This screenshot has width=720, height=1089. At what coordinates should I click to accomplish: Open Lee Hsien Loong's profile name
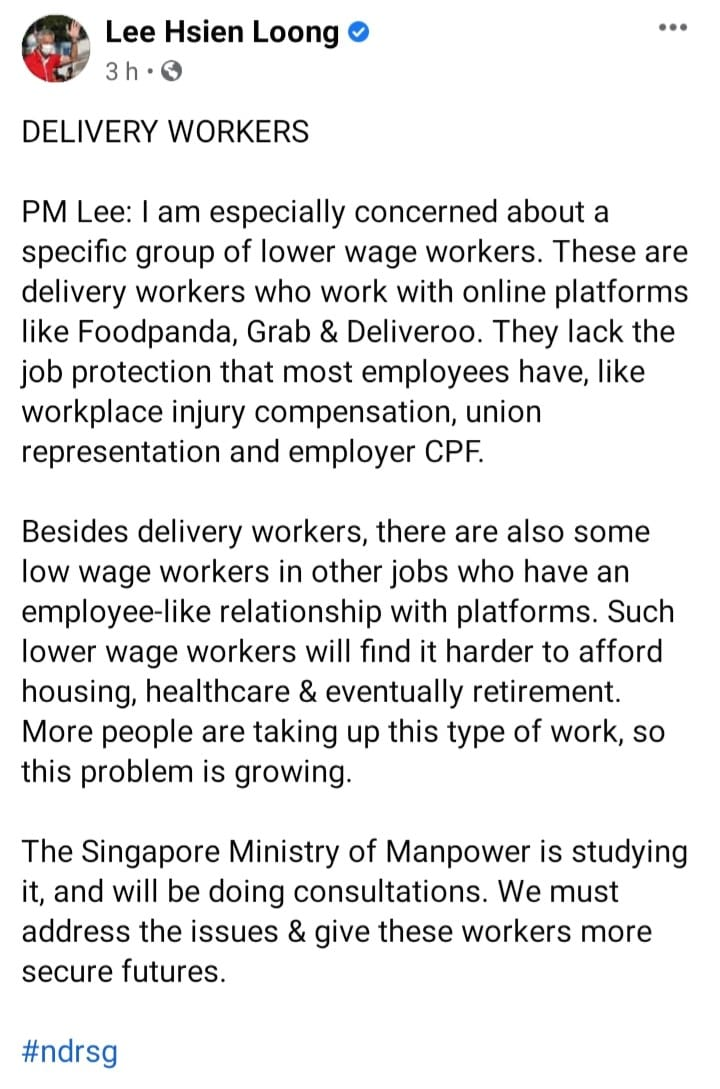point(222,32)
